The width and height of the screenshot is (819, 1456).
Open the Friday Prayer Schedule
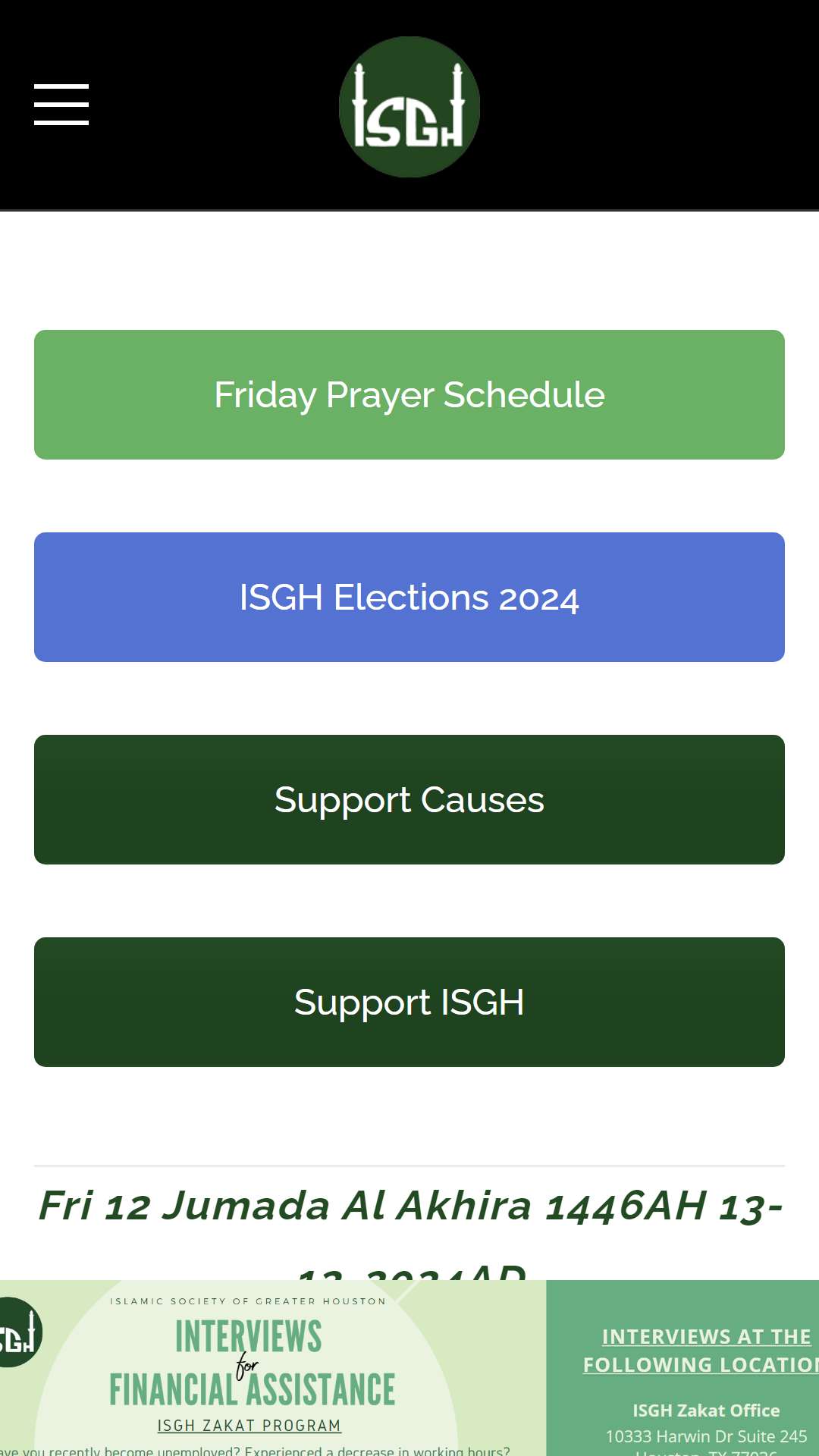click(x=409, y=394)
